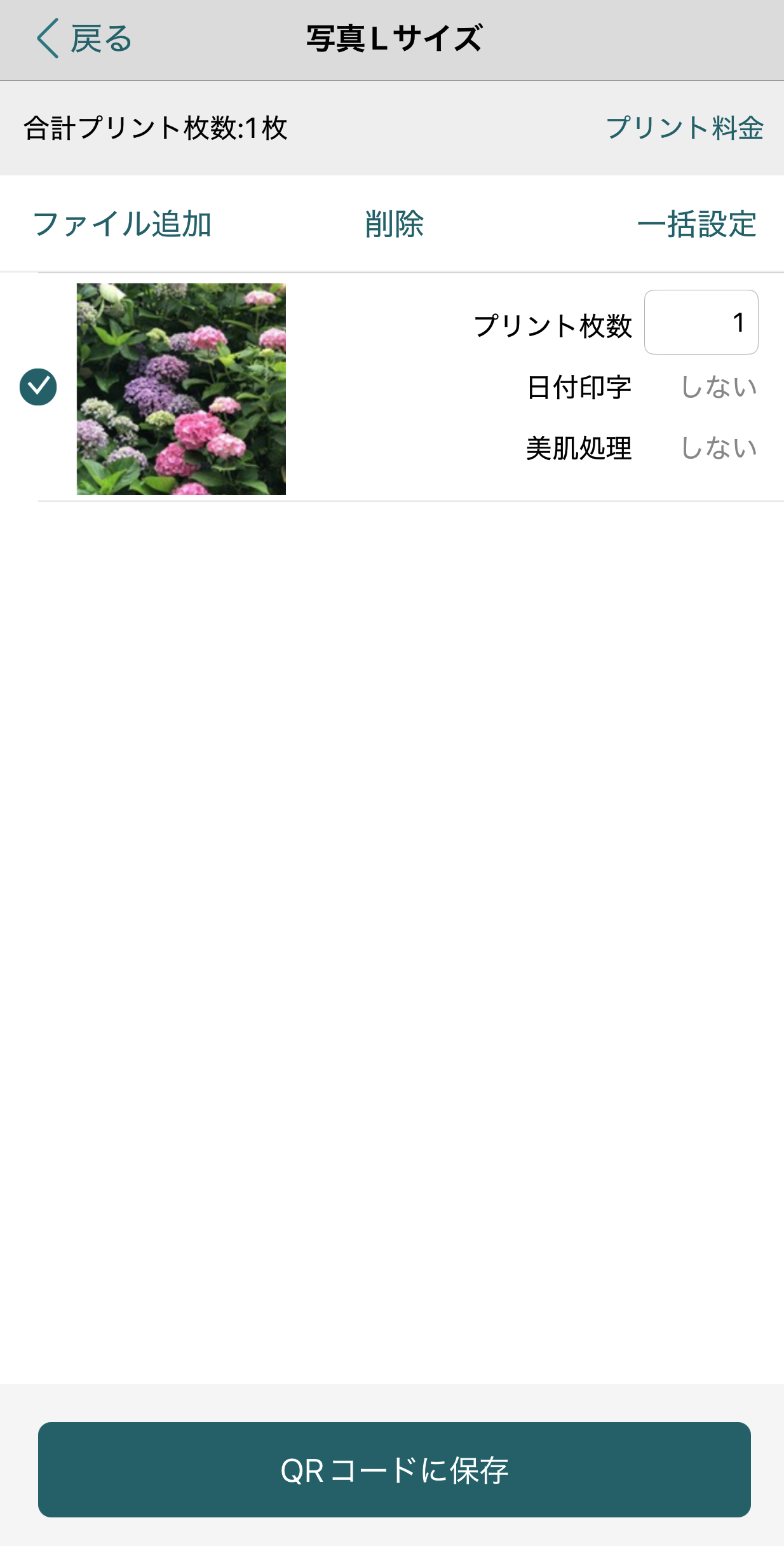Screen dimensions: 784x1546
Task: Tap ファイル追加 to add a file
Action: (121, 224)
